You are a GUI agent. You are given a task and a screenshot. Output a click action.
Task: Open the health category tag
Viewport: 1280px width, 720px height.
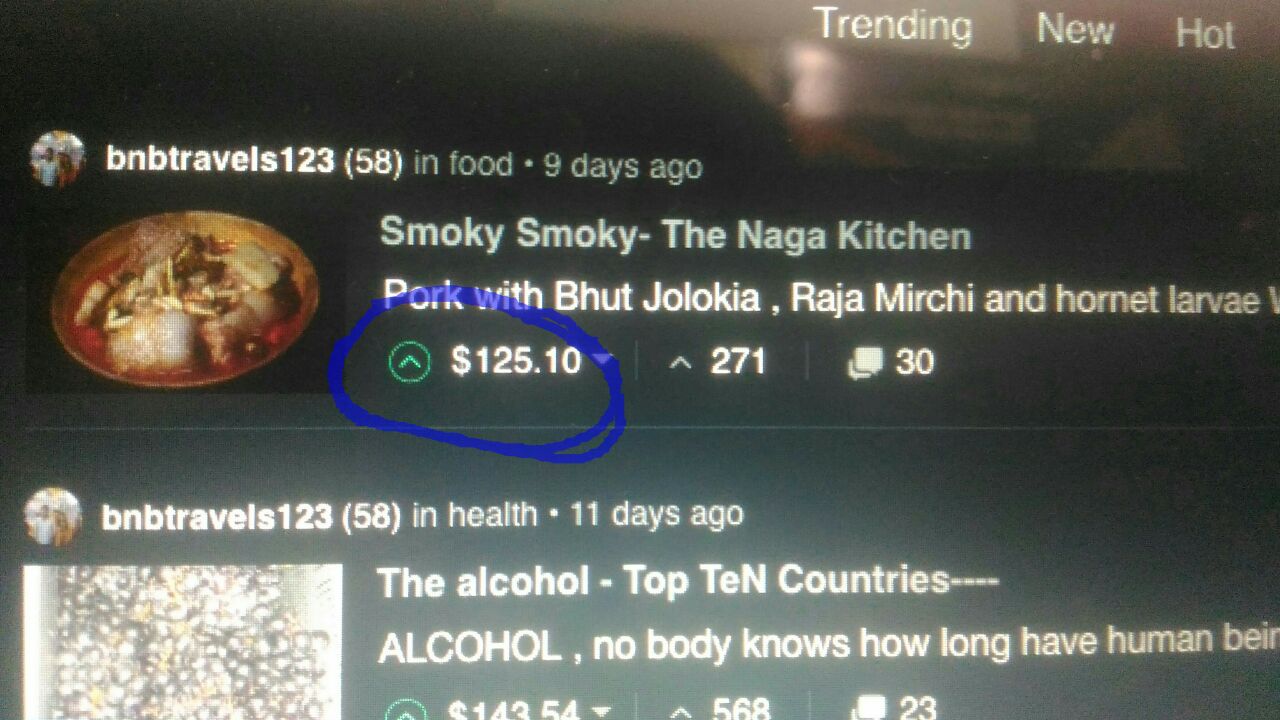tap(492, 515)
